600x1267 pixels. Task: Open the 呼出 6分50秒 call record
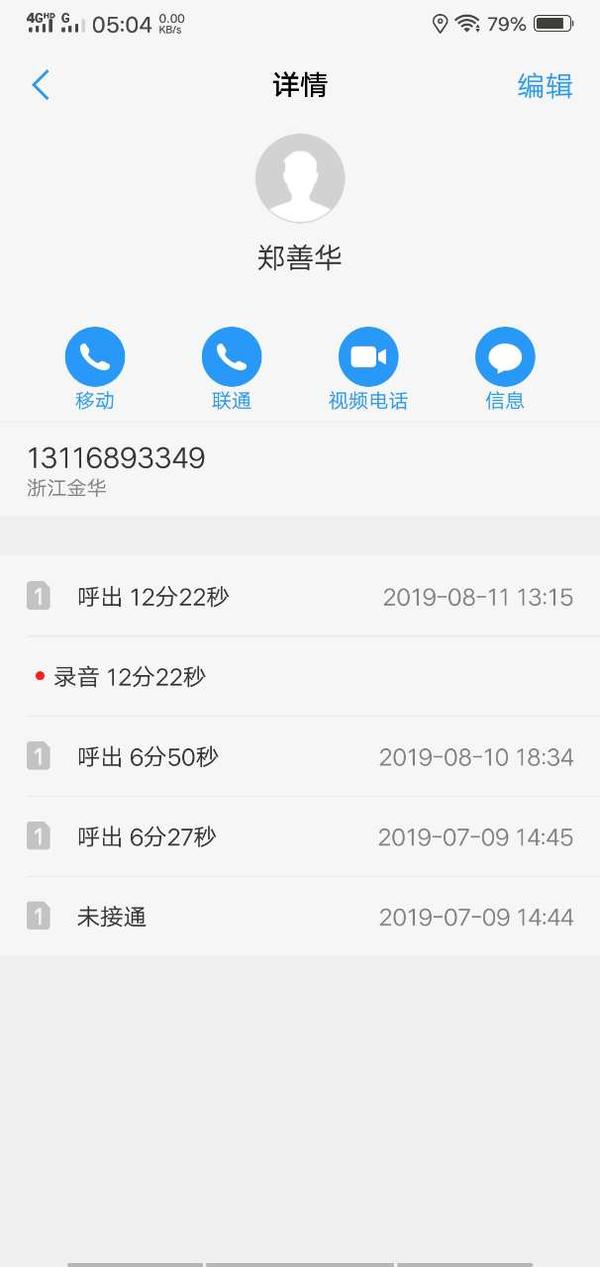(x=300, y=757)
